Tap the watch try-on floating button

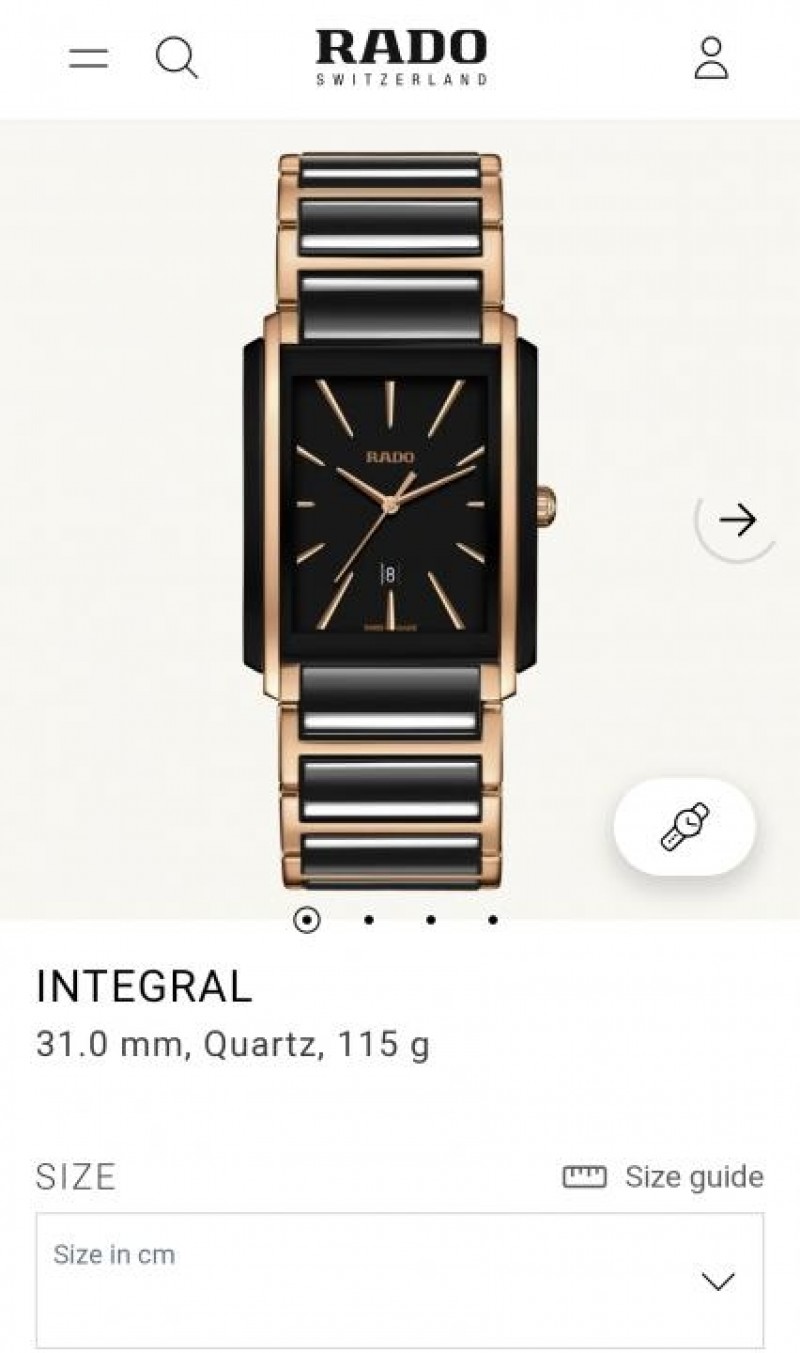pyautogui.click(x=685, y=827)
